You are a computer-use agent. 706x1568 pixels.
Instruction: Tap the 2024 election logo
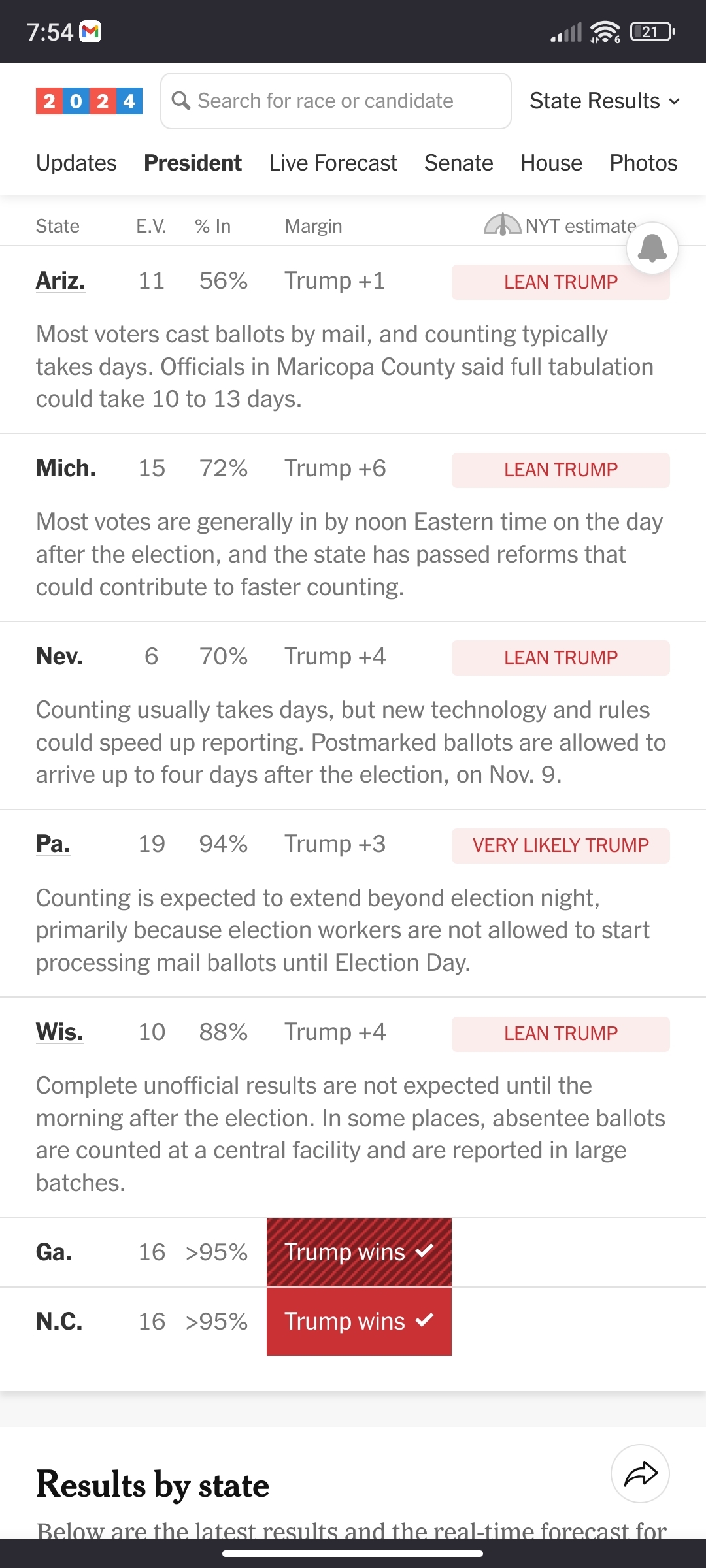[x=89, y=101]
